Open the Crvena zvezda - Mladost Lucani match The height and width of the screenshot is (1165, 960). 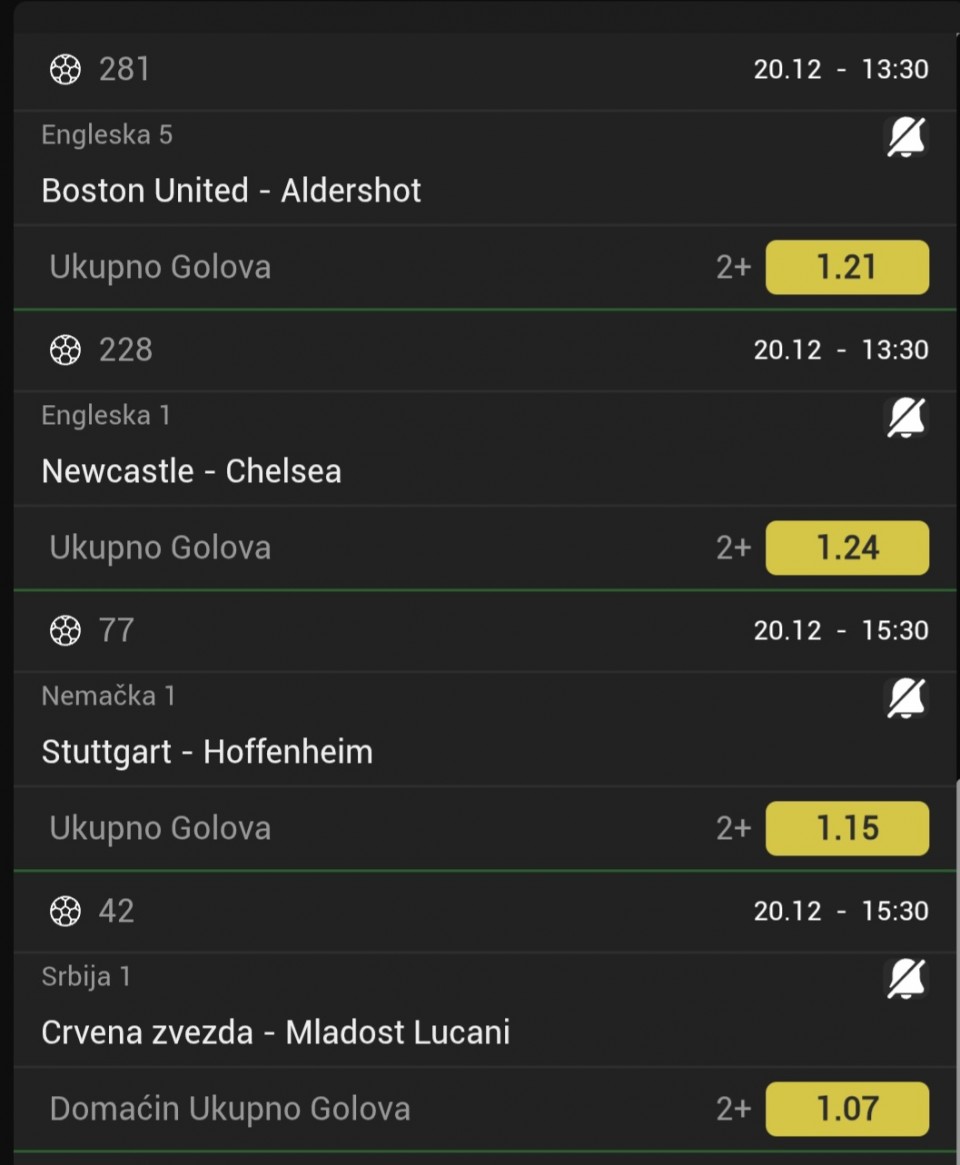click(x=275, y=1032)
